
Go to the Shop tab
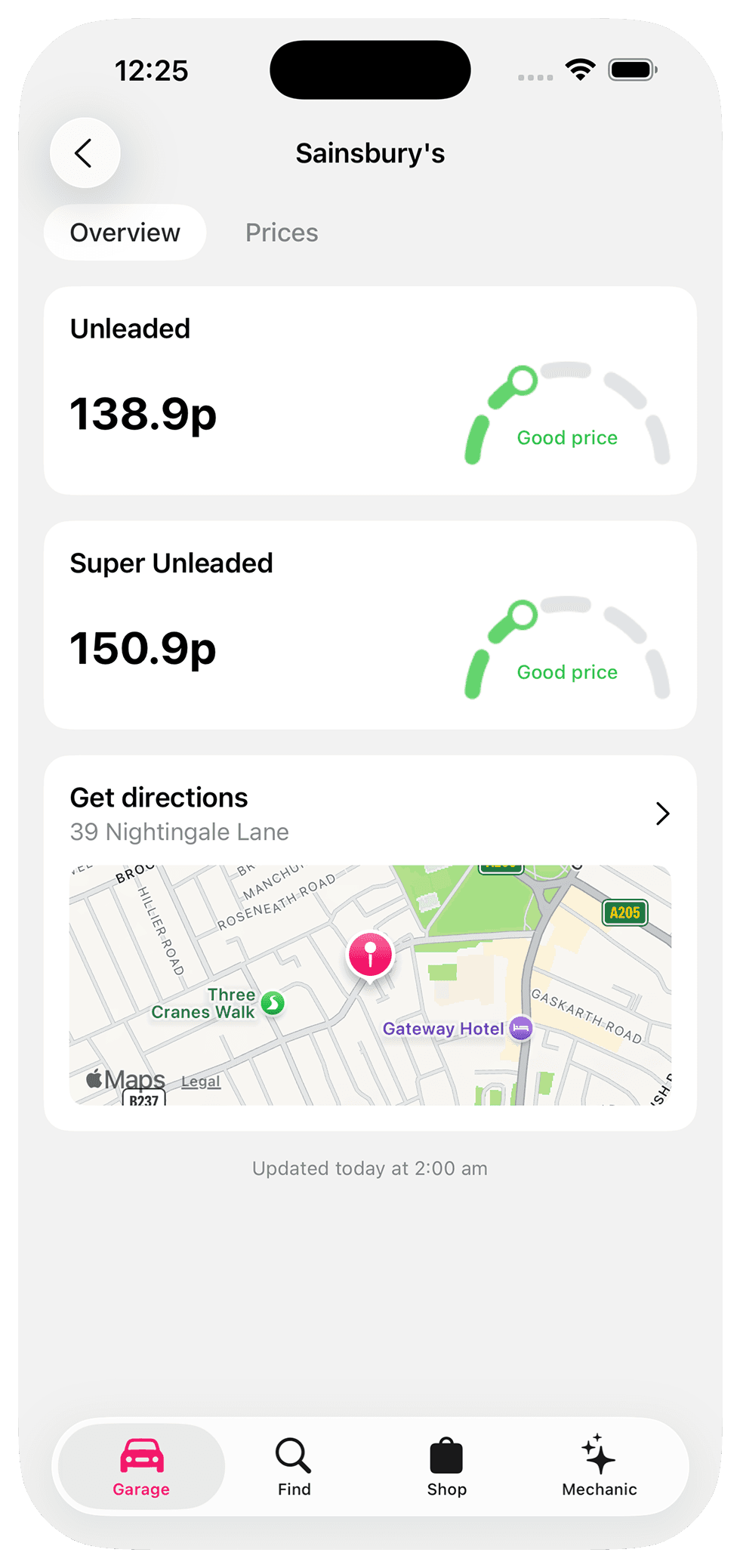coord(446,1467)
